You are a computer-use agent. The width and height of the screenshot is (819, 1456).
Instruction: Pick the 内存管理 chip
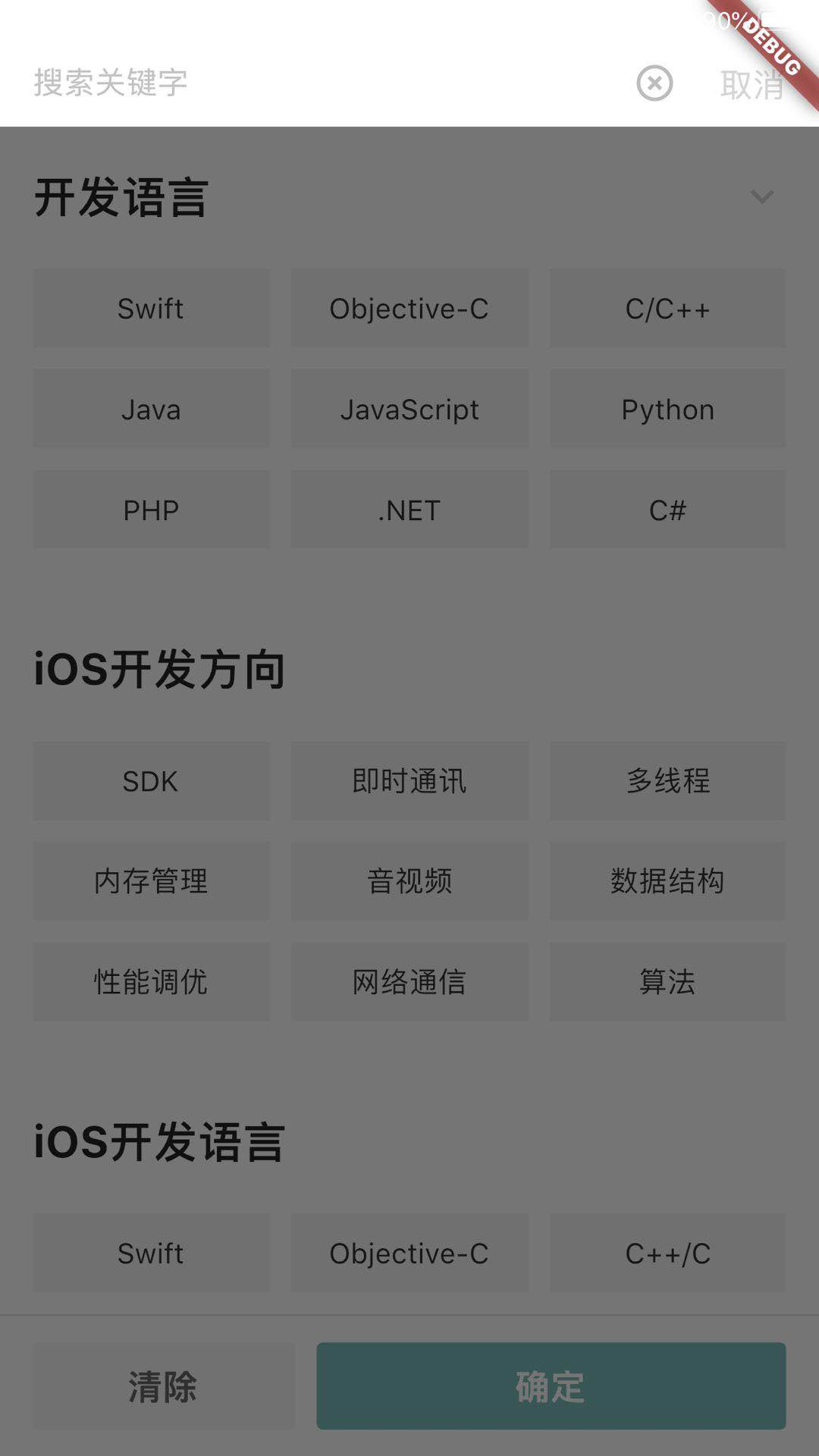point(151,881)
